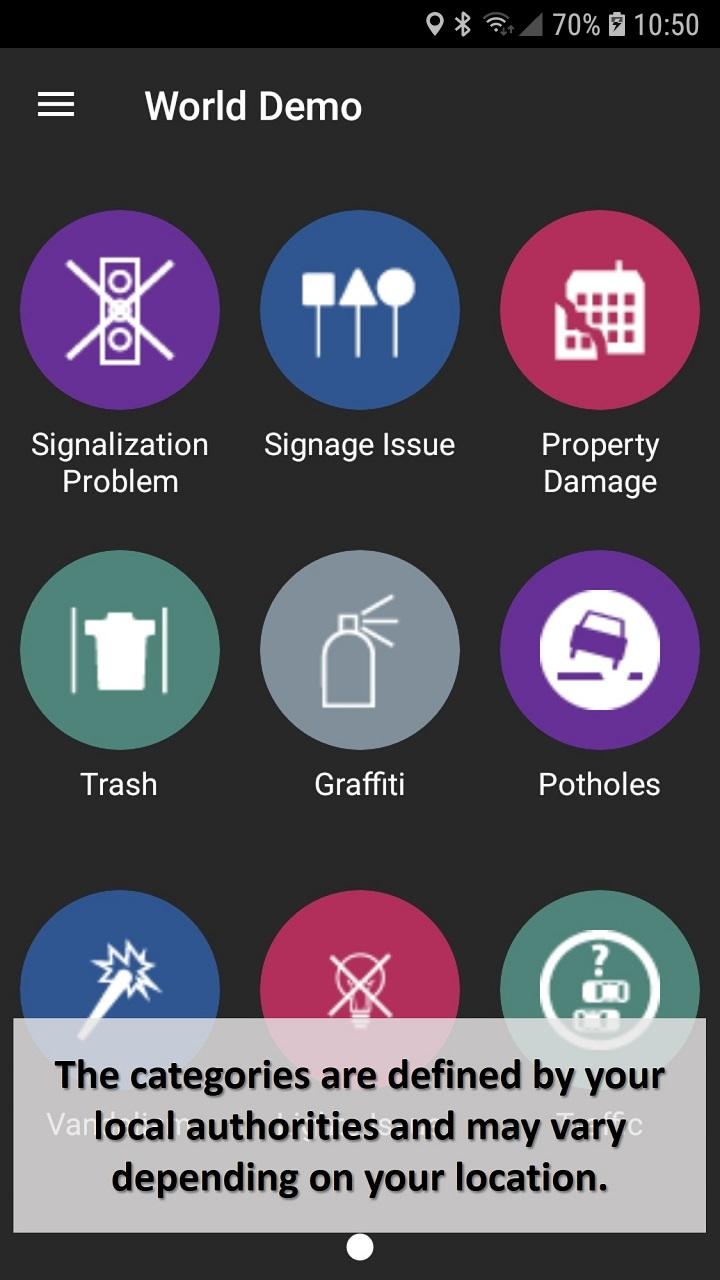Open the hamburger navigation menu
This screenshot has width=720, height=1280.
pyautogui.click(x=56, y=105)
